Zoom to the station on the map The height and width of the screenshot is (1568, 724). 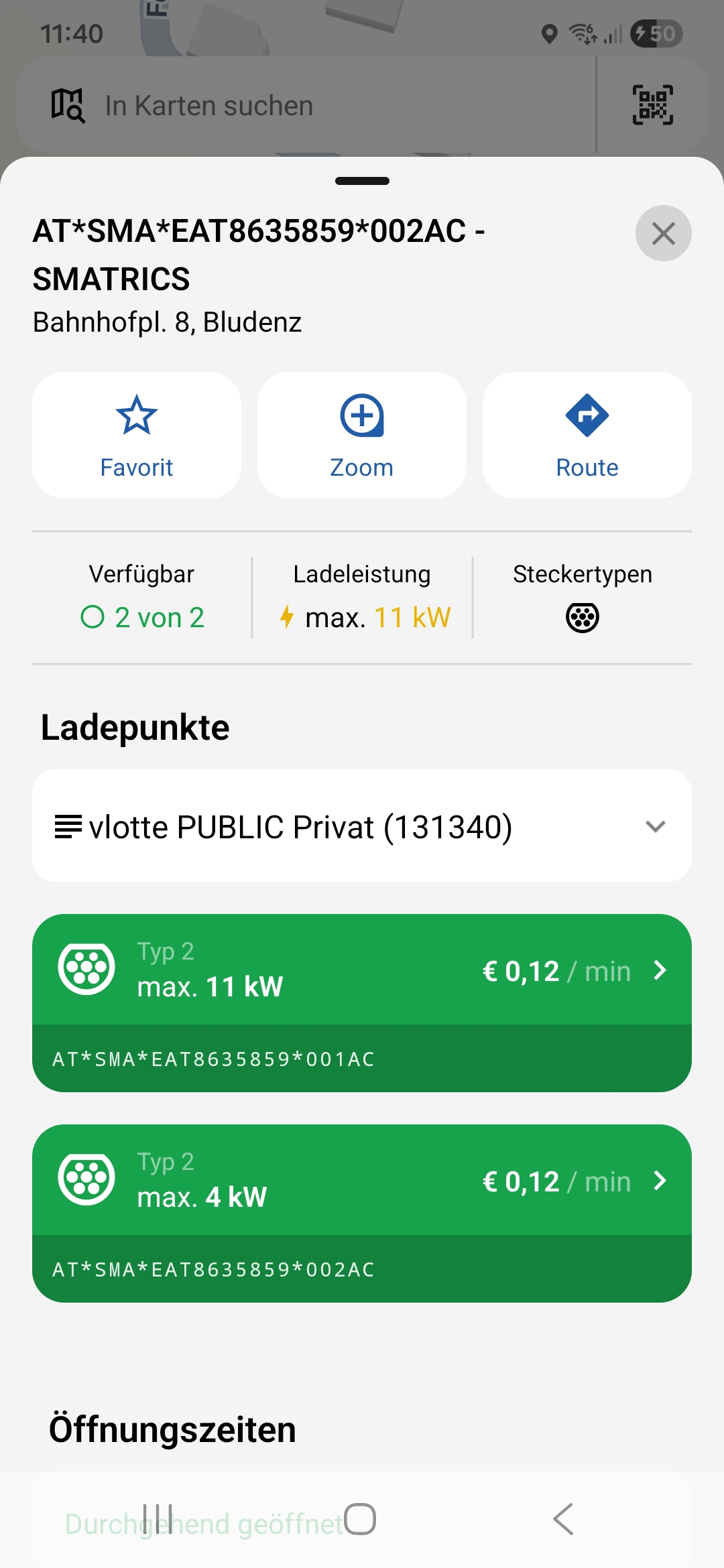tap(362, 436)
